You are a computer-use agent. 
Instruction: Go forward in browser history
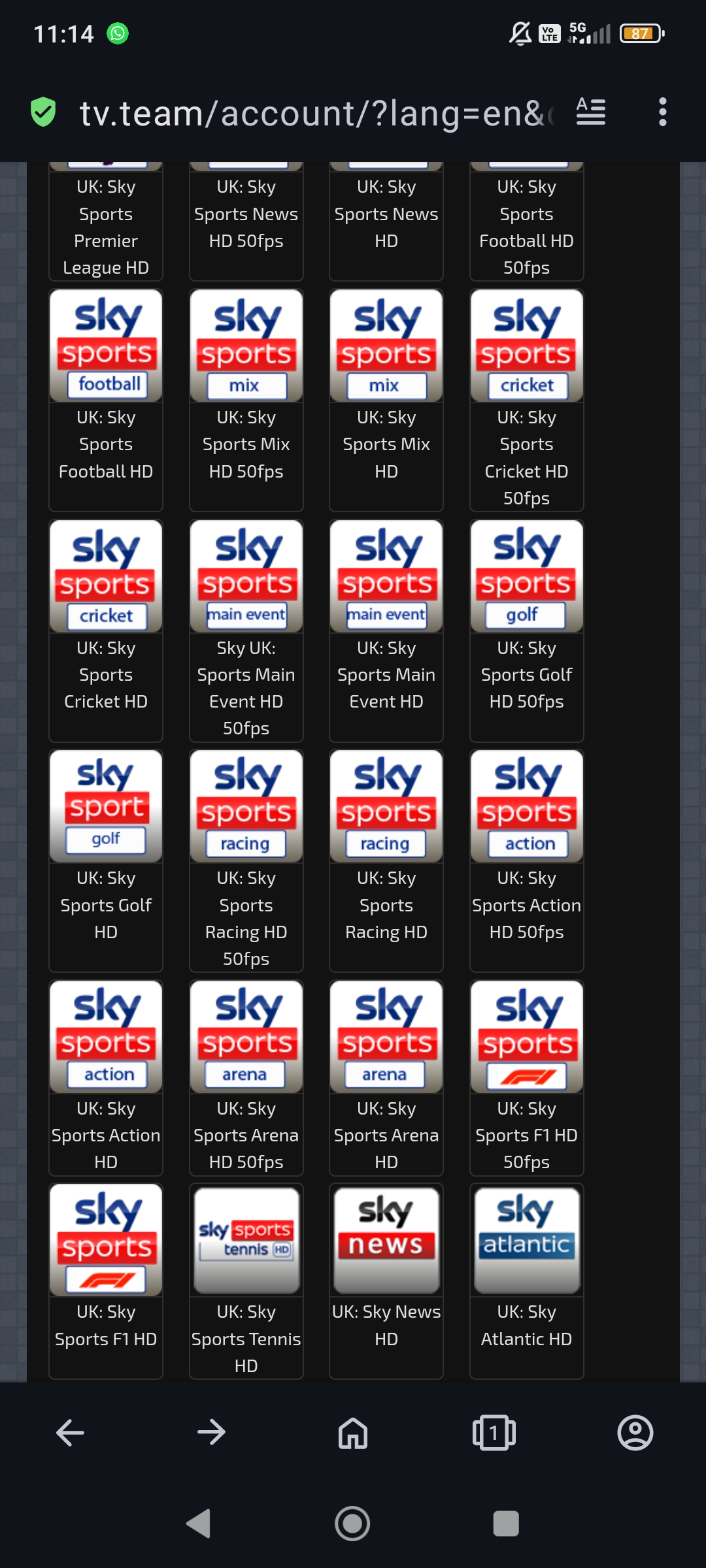coord(211,1433)
